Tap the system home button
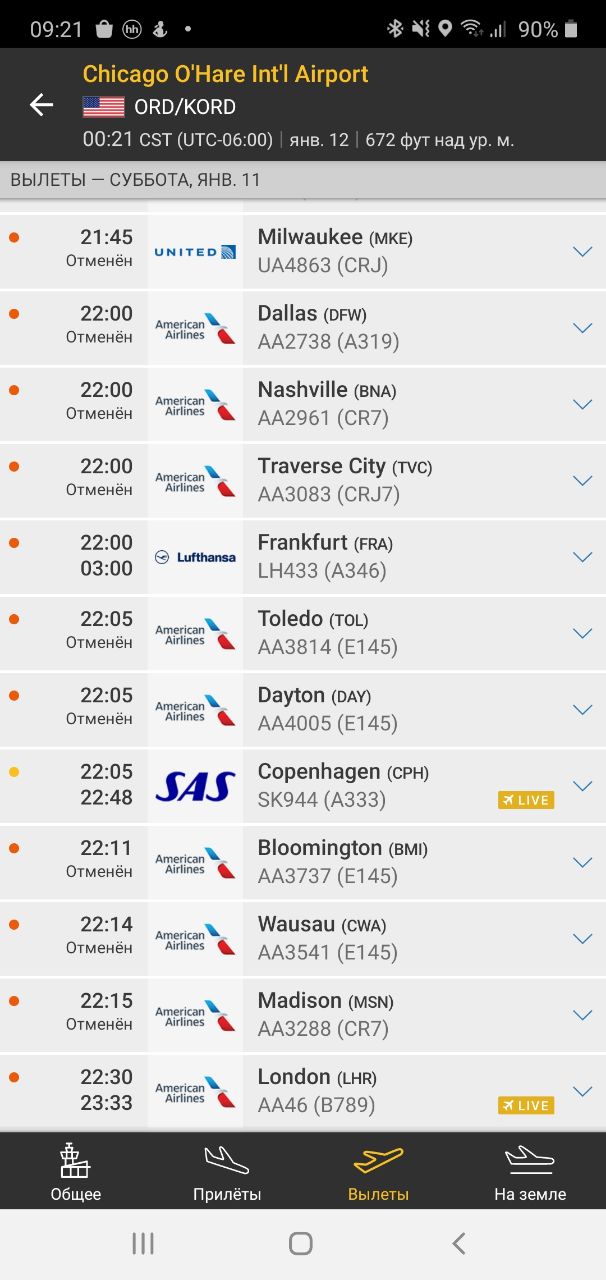 coord(301,1243)
